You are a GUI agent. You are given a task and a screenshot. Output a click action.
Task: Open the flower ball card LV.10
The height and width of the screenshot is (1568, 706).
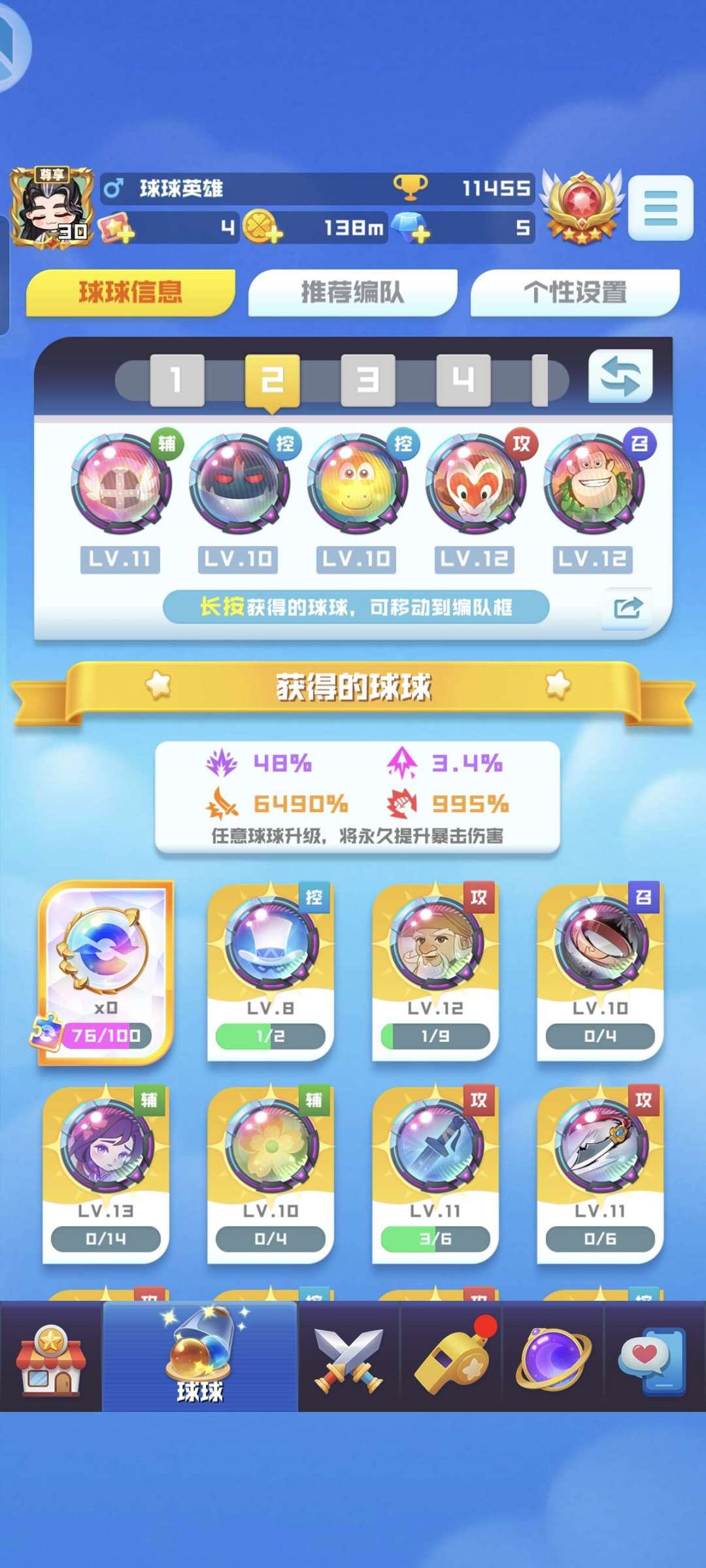pos(271,1175)
